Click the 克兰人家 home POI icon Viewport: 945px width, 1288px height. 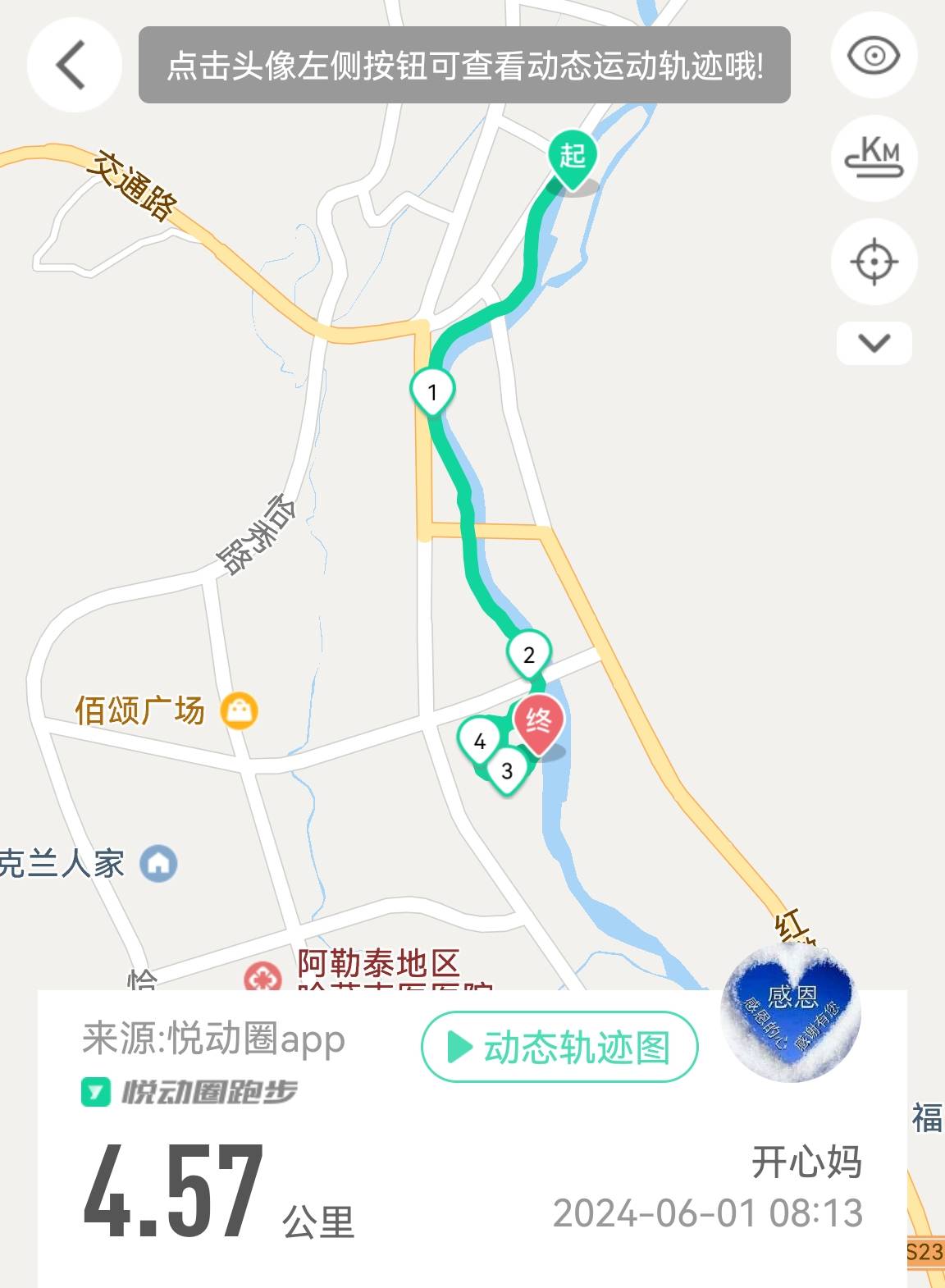click(x=157, y=861)
